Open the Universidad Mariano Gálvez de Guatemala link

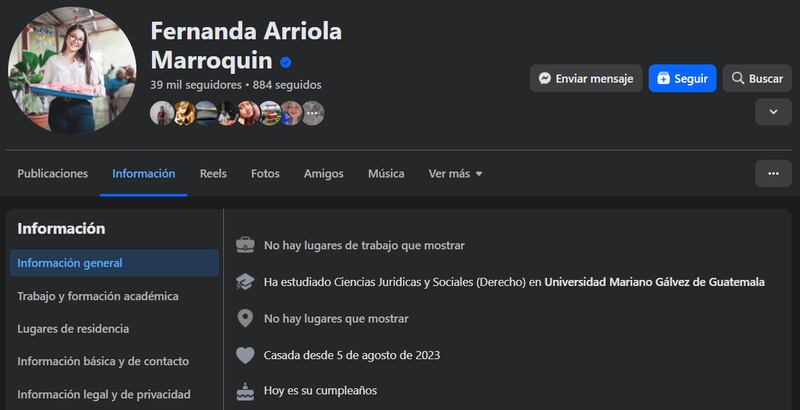(654, 282)
